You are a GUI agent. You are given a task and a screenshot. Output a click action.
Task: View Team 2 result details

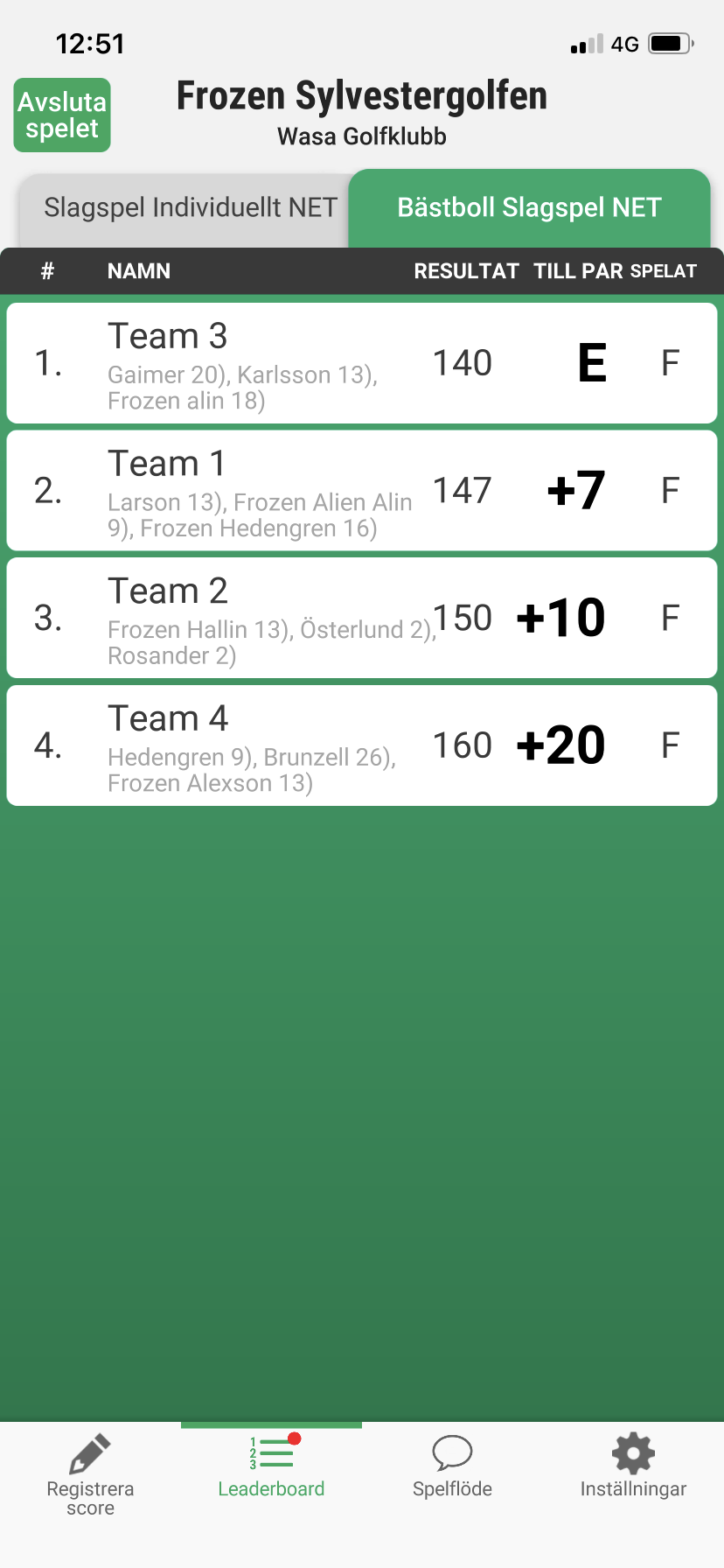coord(362,618)
